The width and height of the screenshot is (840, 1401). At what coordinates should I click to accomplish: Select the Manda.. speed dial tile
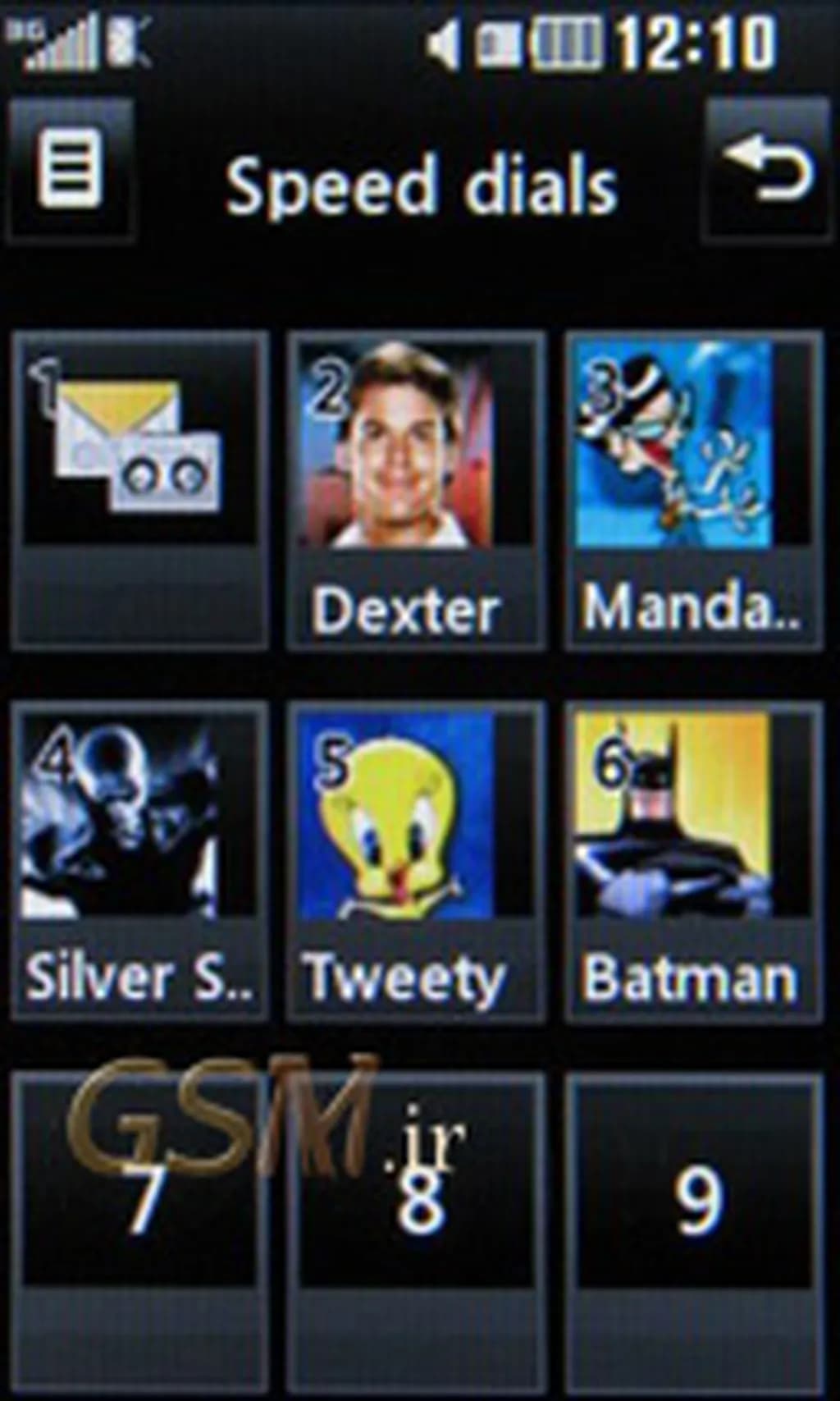(694, 489)
